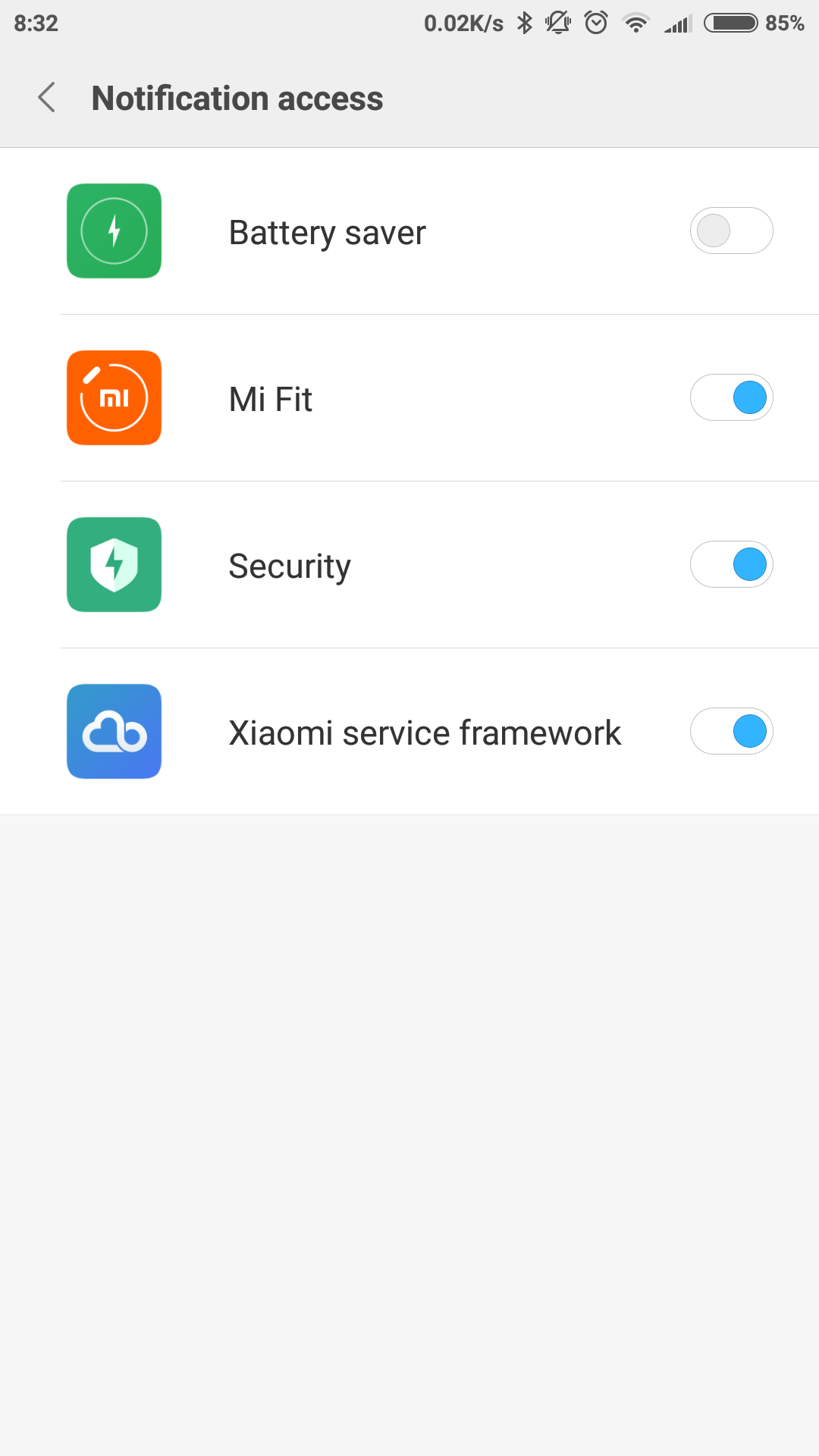Switch off Xiaomi service framework access
Viewport: 819px width, 1456px height.
click(x=731, y=731)
